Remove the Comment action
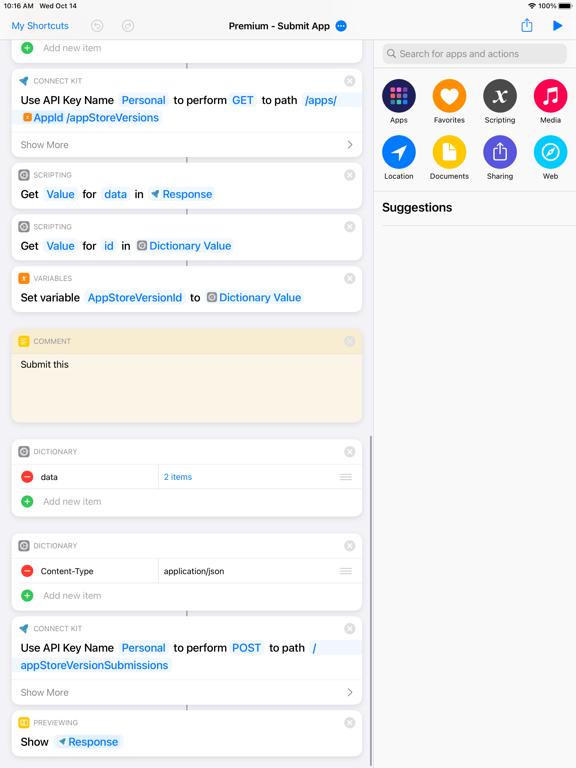The image size is (576, 768). pyautogui.click(x=350, y=341)
